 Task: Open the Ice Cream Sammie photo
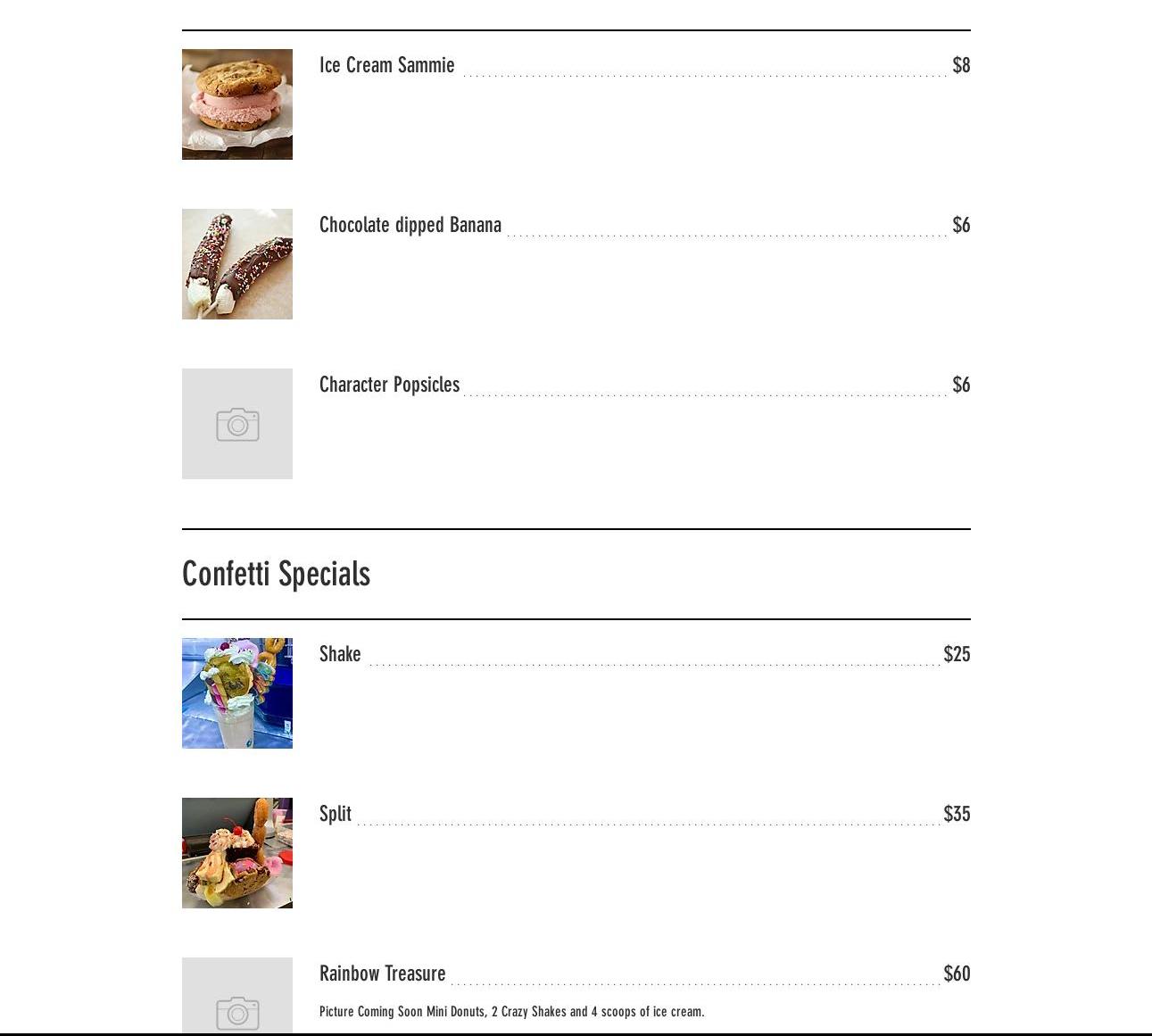(236, 104)
